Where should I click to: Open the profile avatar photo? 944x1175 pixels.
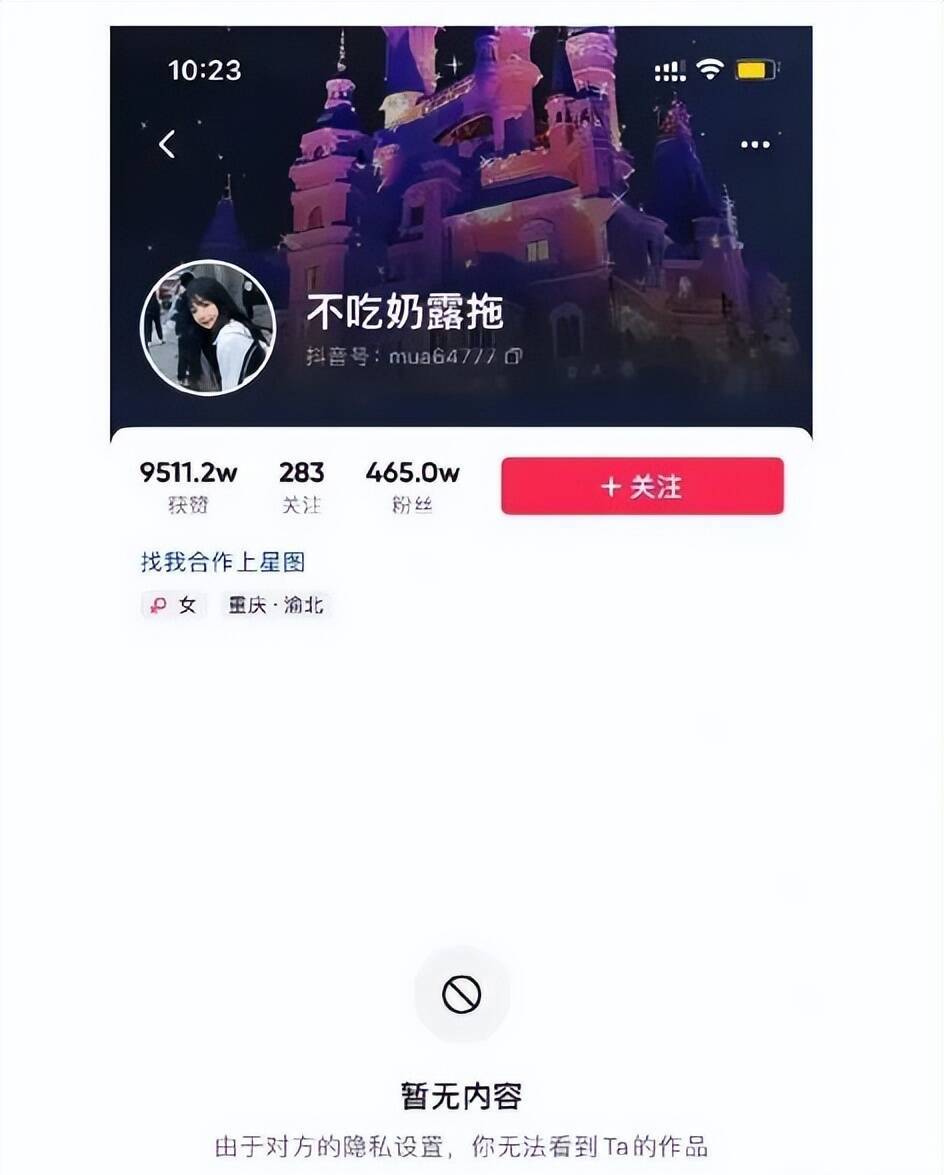pos(208,328)
